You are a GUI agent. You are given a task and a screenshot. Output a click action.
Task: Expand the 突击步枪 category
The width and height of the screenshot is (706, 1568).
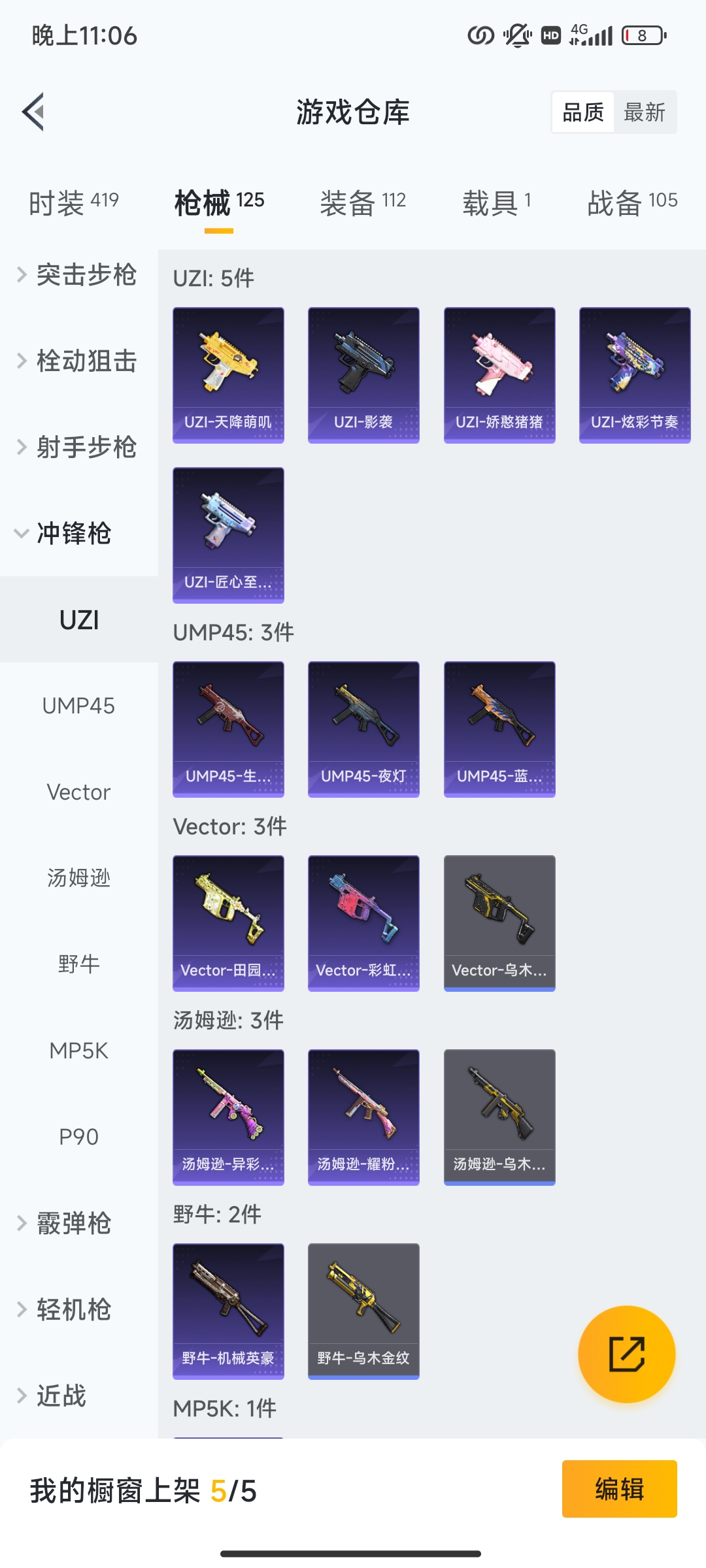[78, 274]
